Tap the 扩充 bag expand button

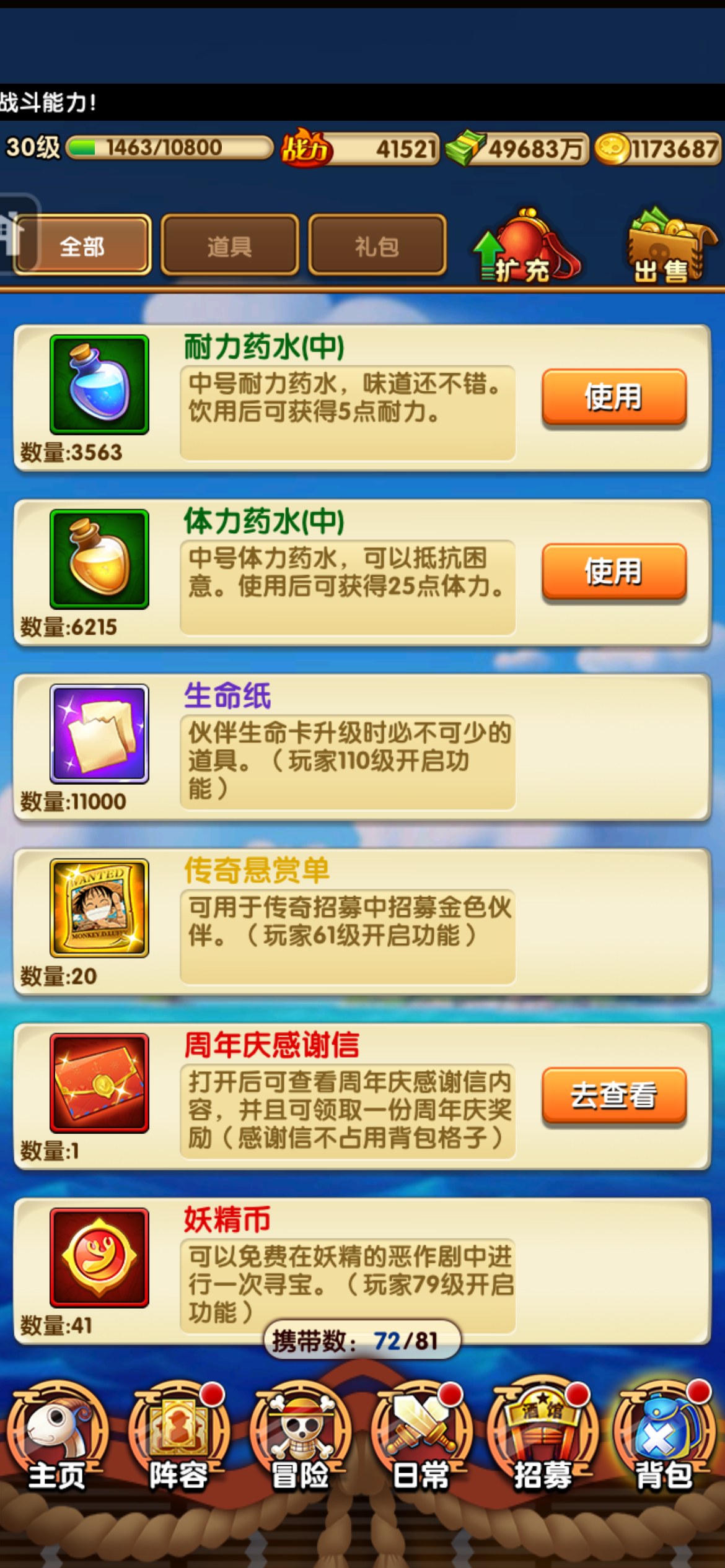pyautogui.click(x=527, y=249)
